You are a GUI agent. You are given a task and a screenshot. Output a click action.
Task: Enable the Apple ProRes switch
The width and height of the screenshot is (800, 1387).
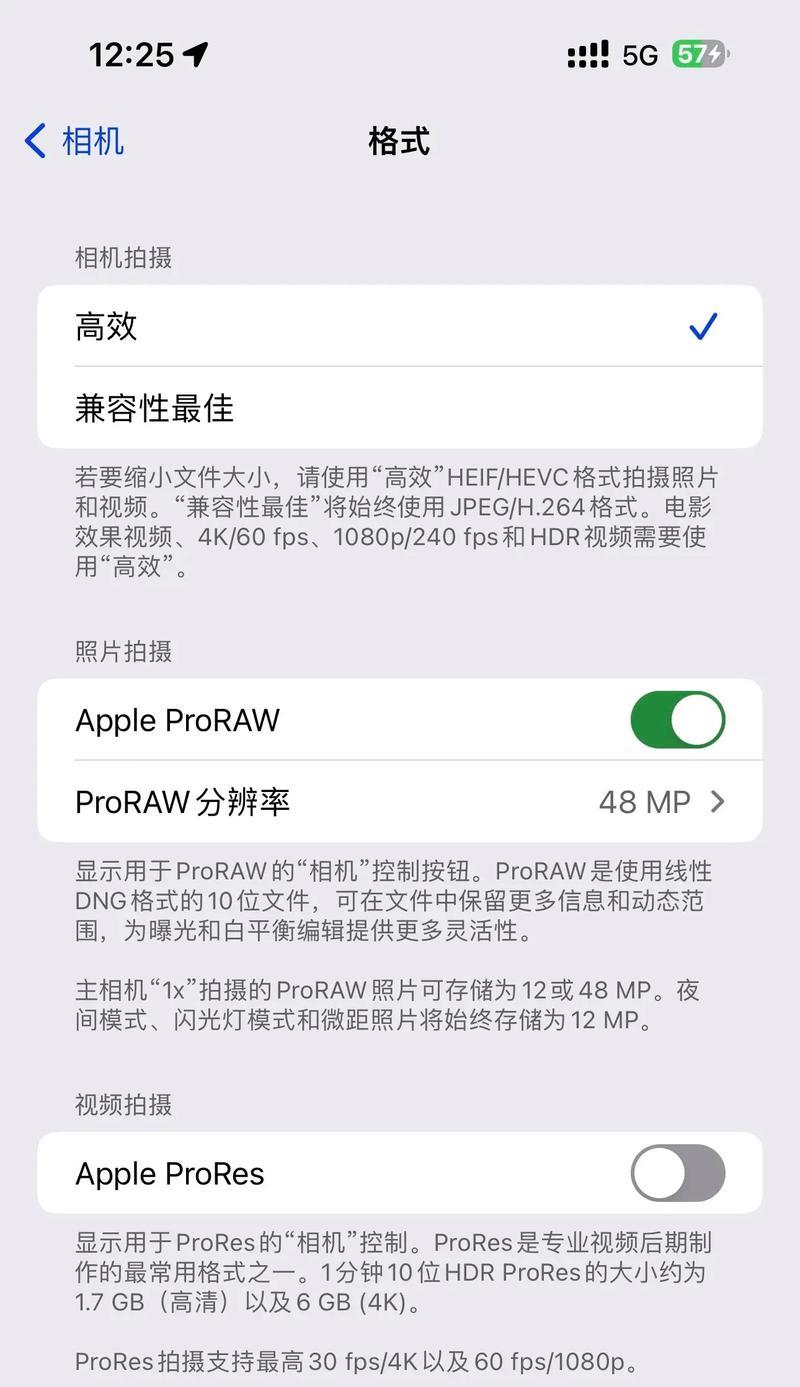[677, 1173]
